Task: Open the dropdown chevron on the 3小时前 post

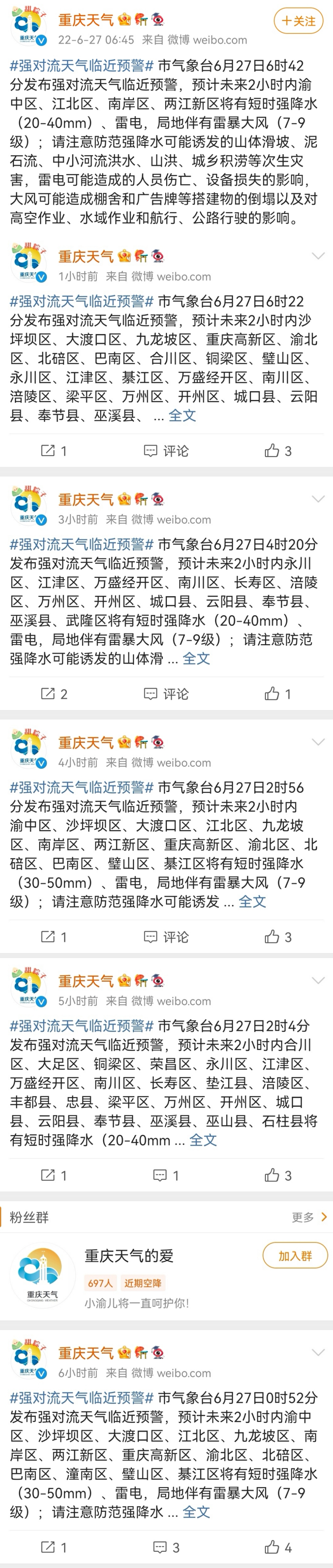Action: [x=318, y=499]
